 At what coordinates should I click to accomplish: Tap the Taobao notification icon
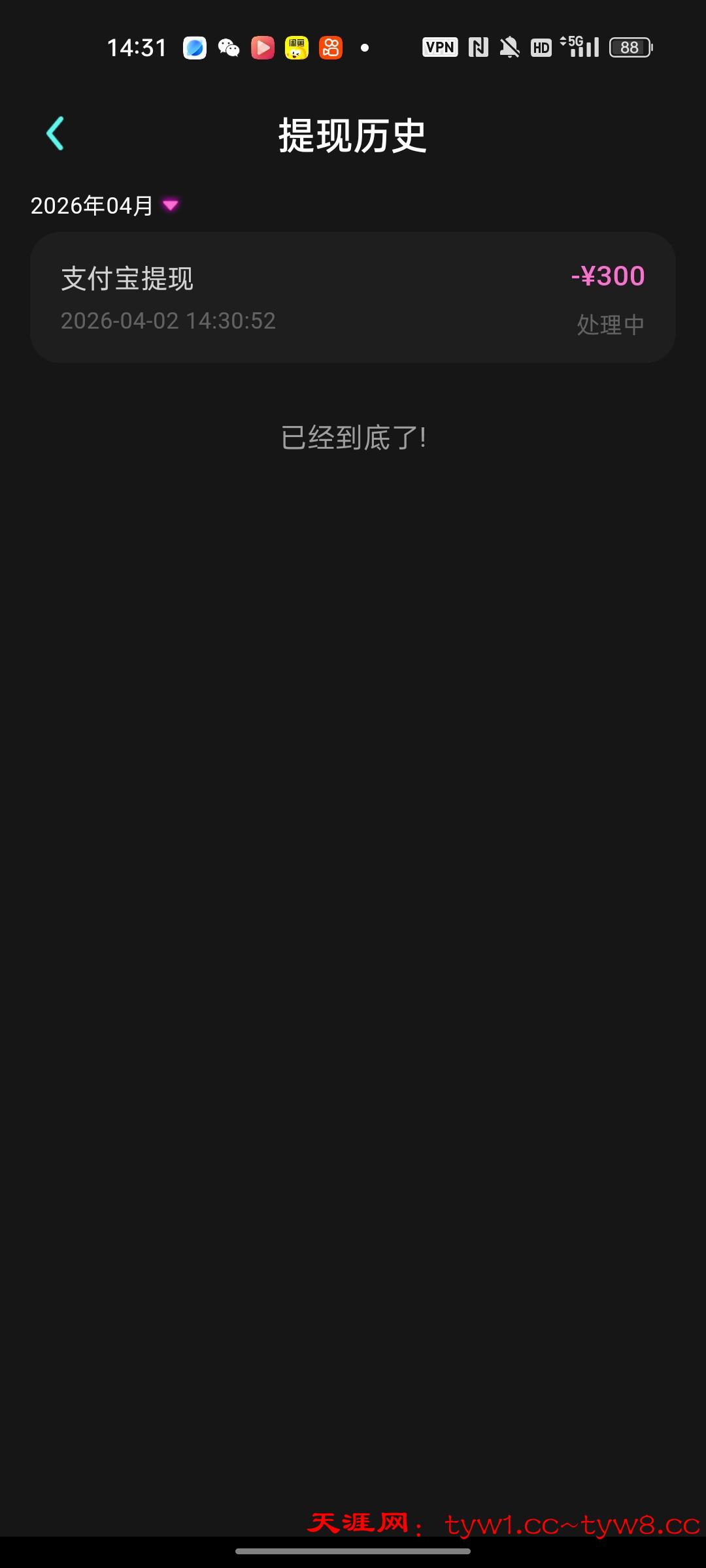(x=297, y=48)
